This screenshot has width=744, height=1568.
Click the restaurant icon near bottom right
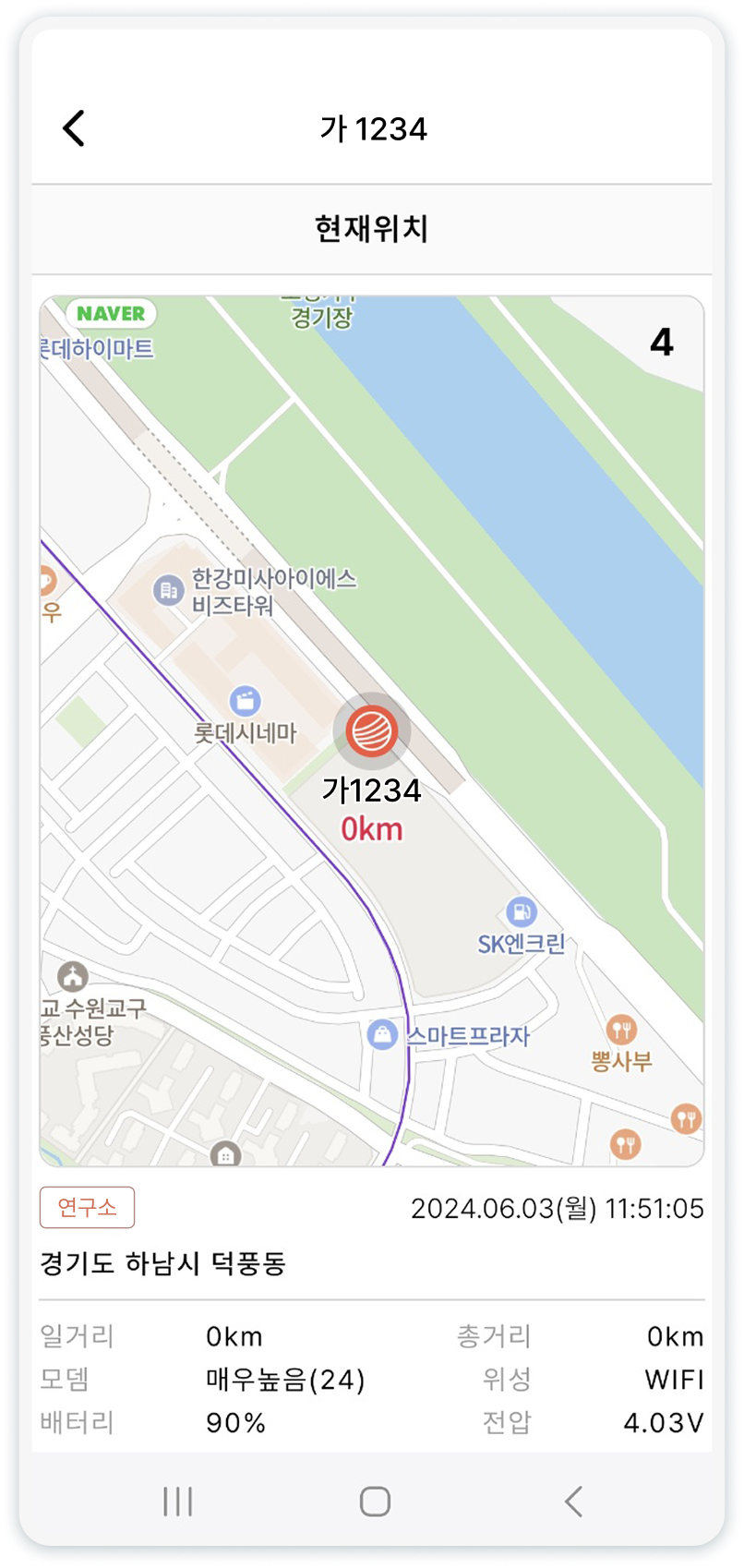point(685,1116)
